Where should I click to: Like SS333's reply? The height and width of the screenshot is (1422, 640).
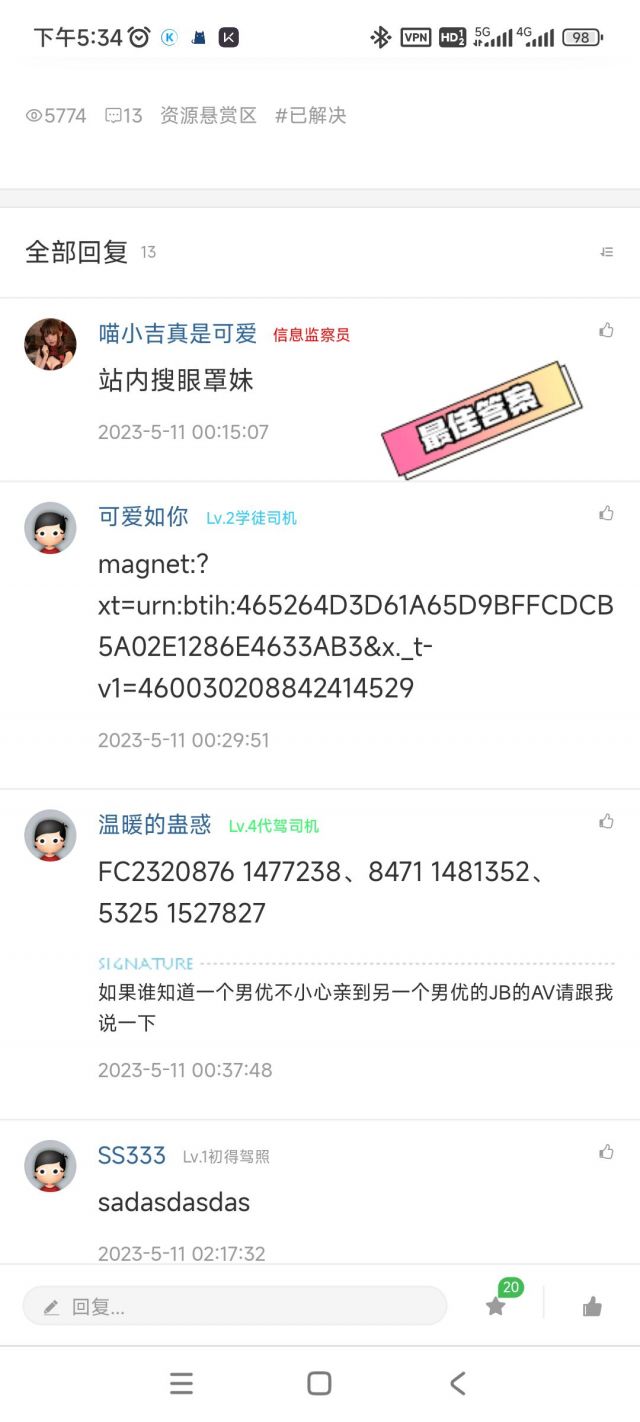click(606, 1153)
